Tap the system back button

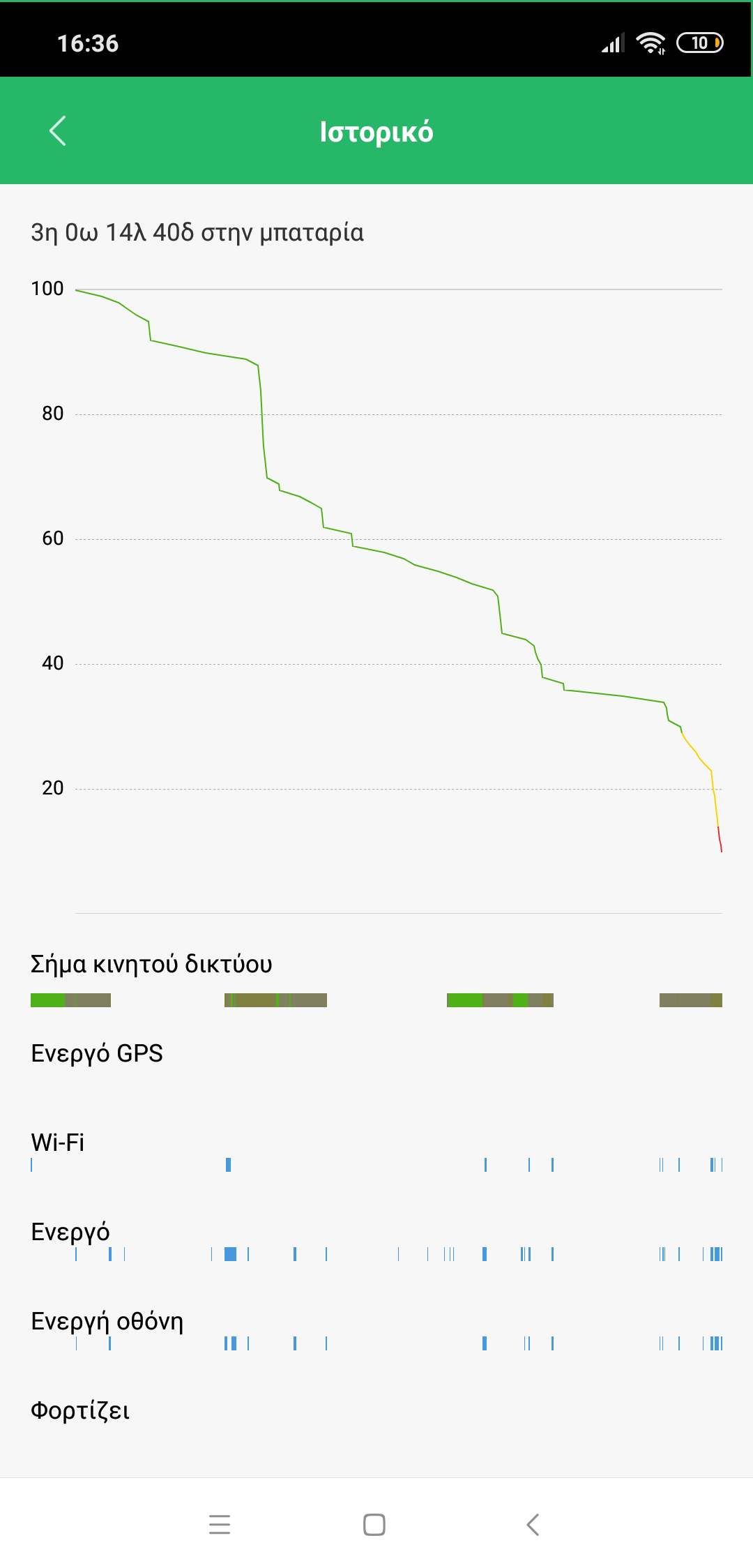(533, 1524)
